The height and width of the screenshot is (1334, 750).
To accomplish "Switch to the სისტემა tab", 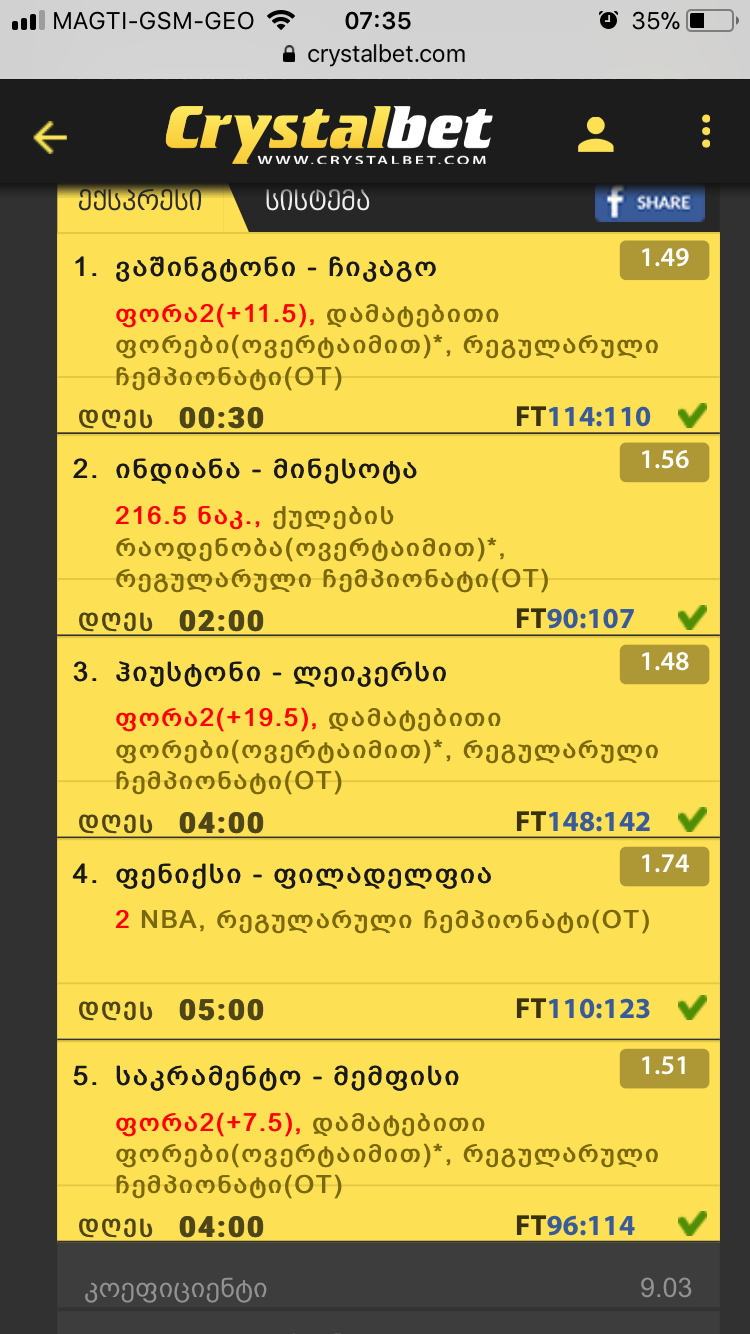I will click(x=318, y=201).
